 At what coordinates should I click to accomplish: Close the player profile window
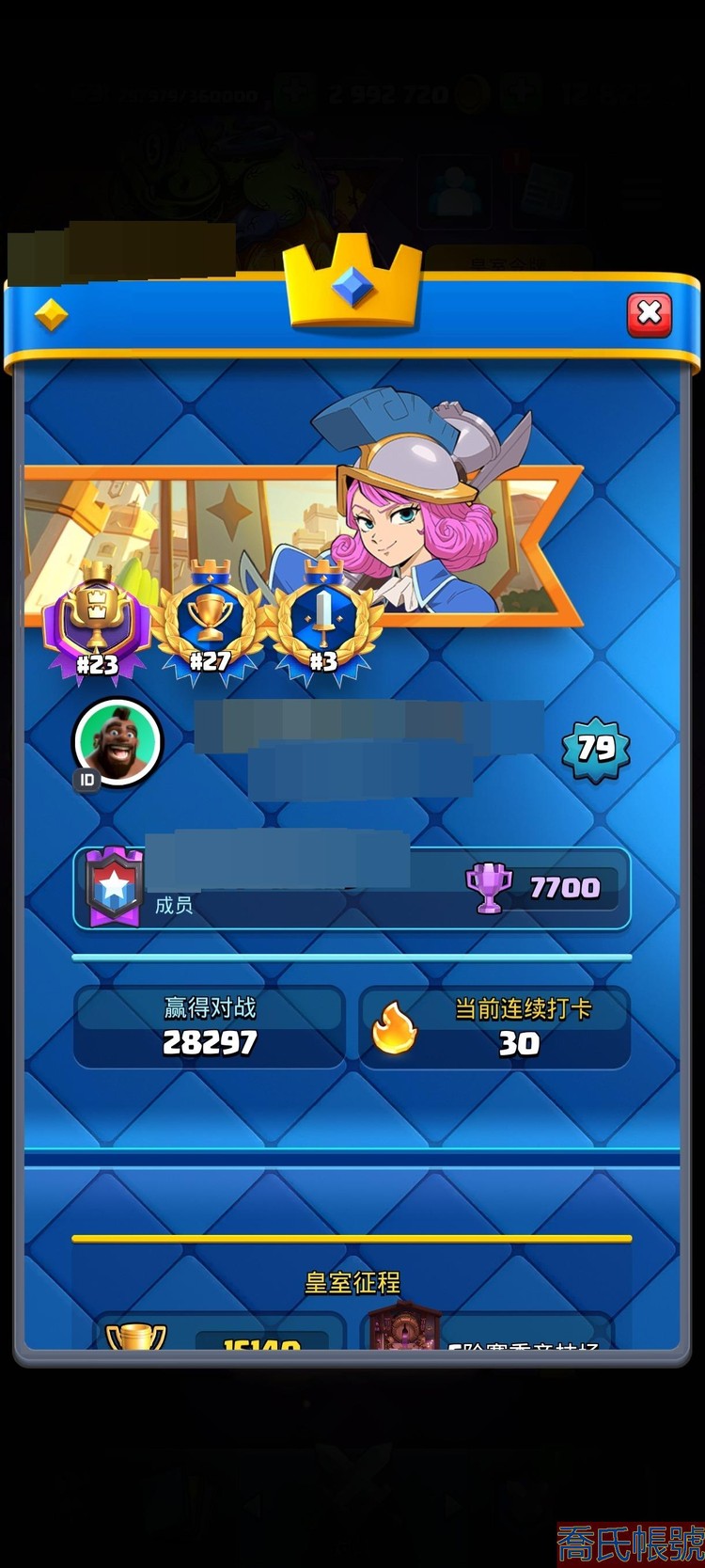[x=650, y=314]
